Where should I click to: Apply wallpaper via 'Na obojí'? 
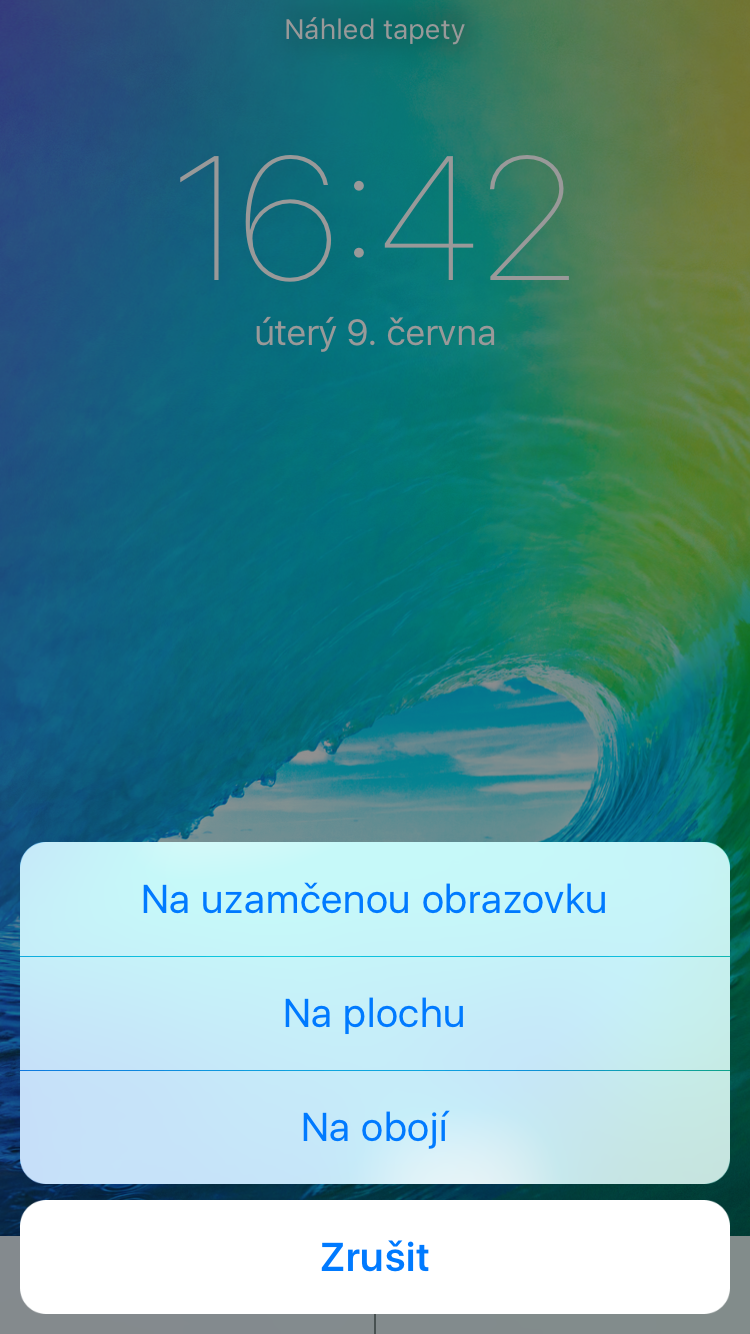coord(374,1127)
